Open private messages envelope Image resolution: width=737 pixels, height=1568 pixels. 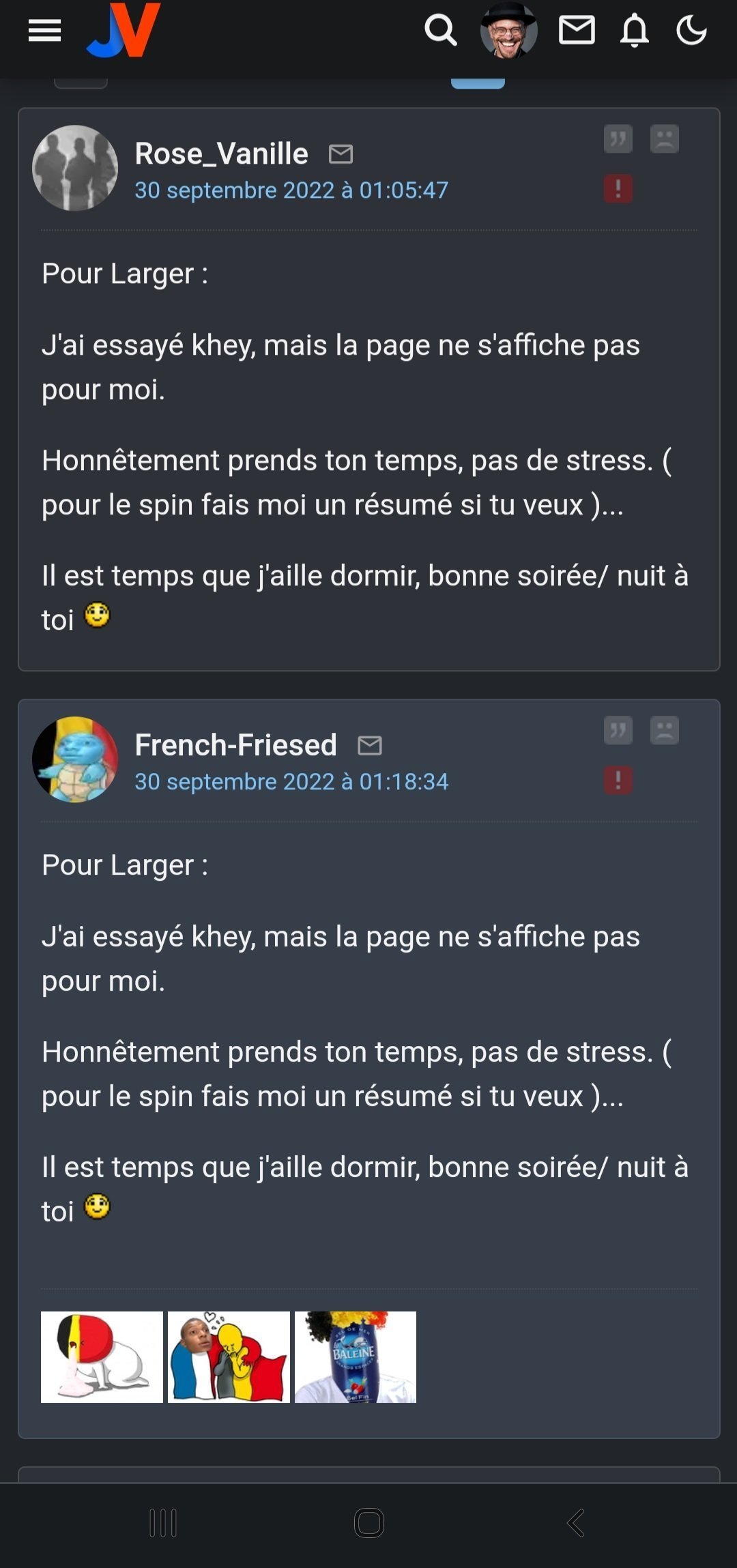577,31
